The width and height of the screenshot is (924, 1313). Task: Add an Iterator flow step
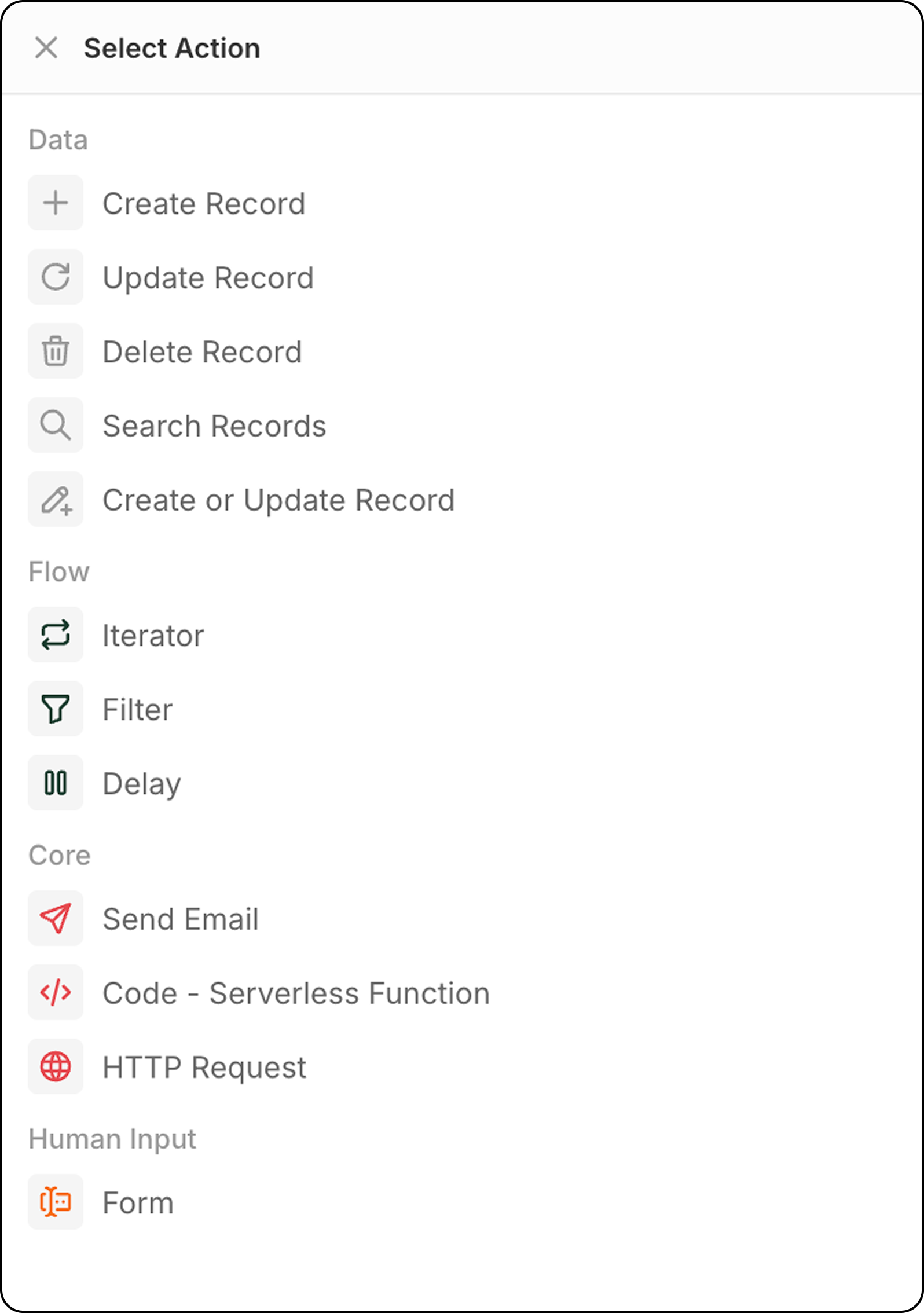pyautogui.click(x=153, y=636)
